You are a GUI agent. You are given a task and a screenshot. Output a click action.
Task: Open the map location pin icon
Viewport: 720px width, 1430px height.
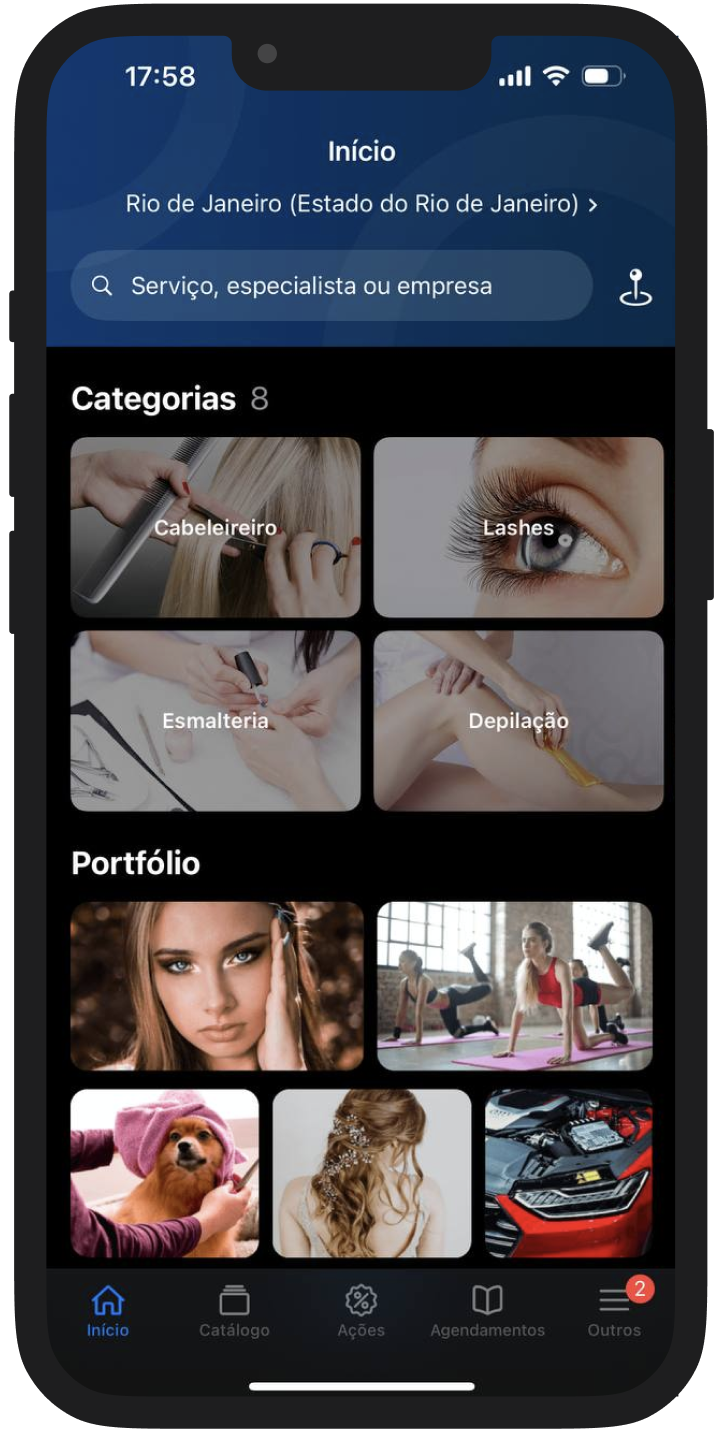[x=635, y=287]
